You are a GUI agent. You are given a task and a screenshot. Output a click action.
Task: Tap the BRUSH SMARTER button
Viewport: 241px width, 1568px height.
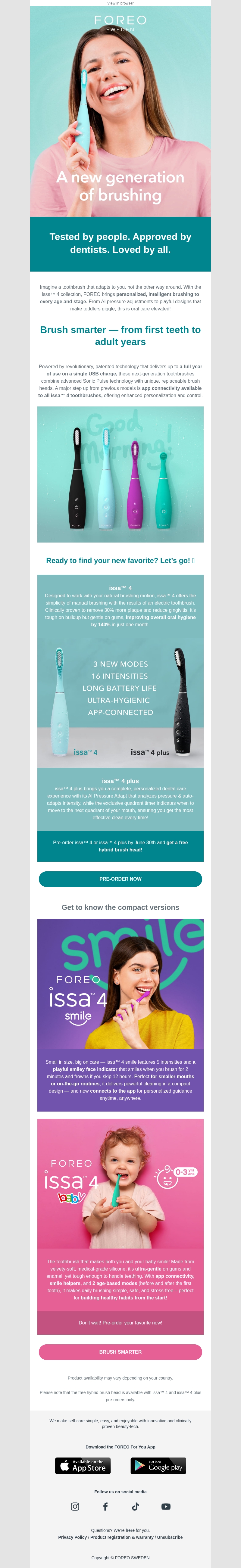coord(120,1352)
